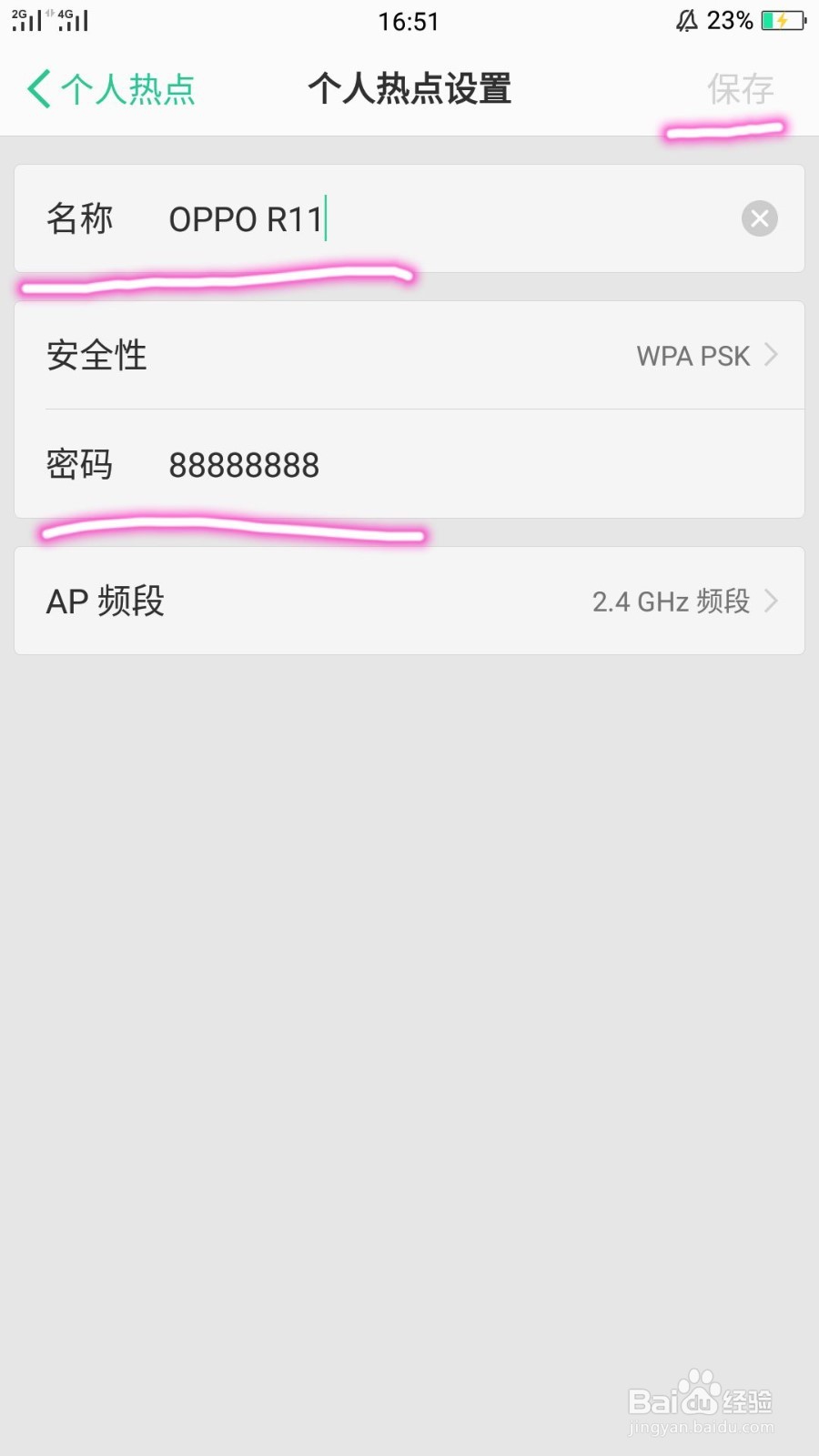Screen dimensions: 819x1456
Task: Open the 安全性 WPA PSK selector
Action: [x=409, y=355]
